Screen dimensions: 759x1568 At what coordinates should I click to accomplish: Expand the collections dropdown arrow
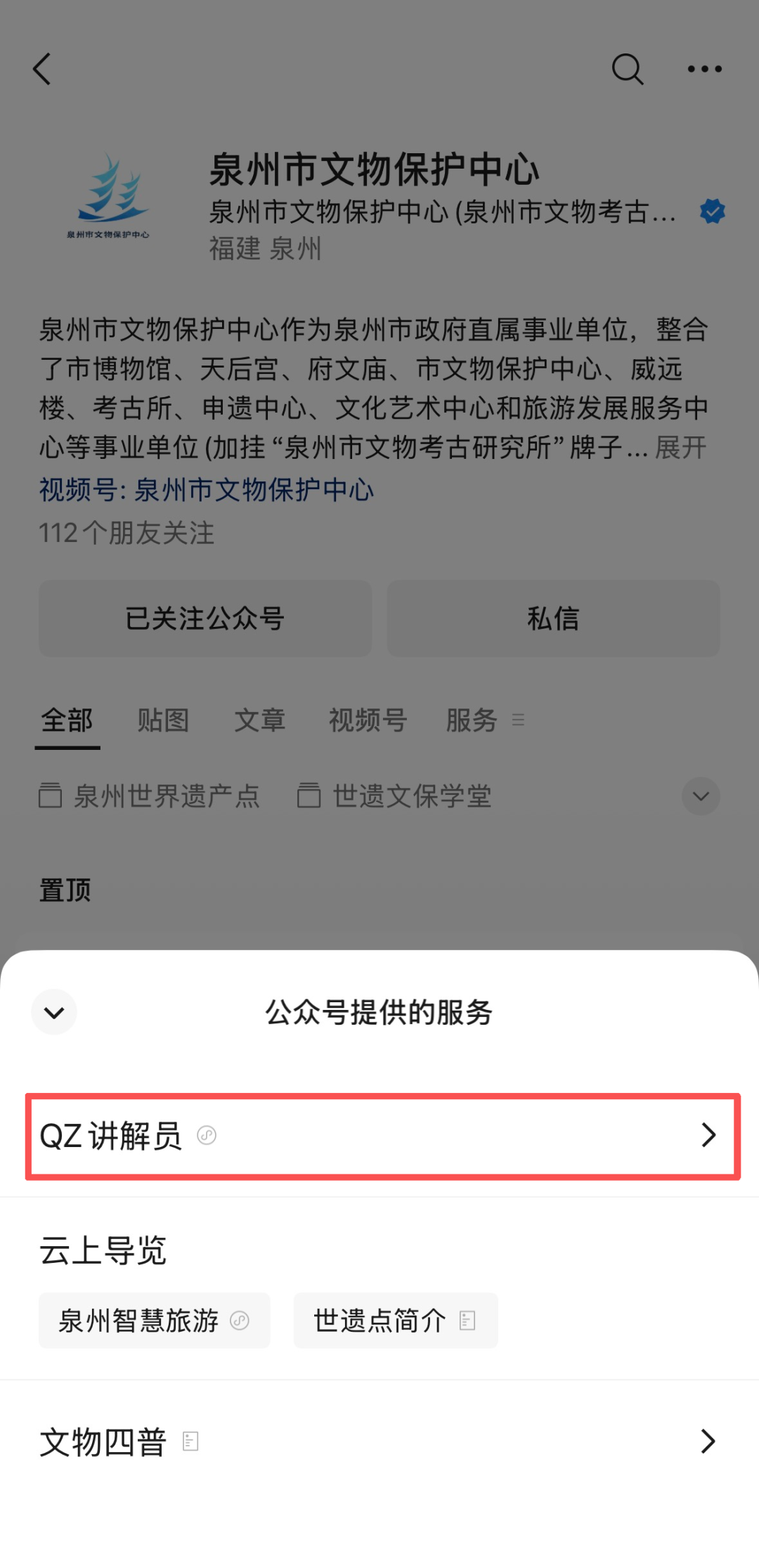(x=700, y=796)
